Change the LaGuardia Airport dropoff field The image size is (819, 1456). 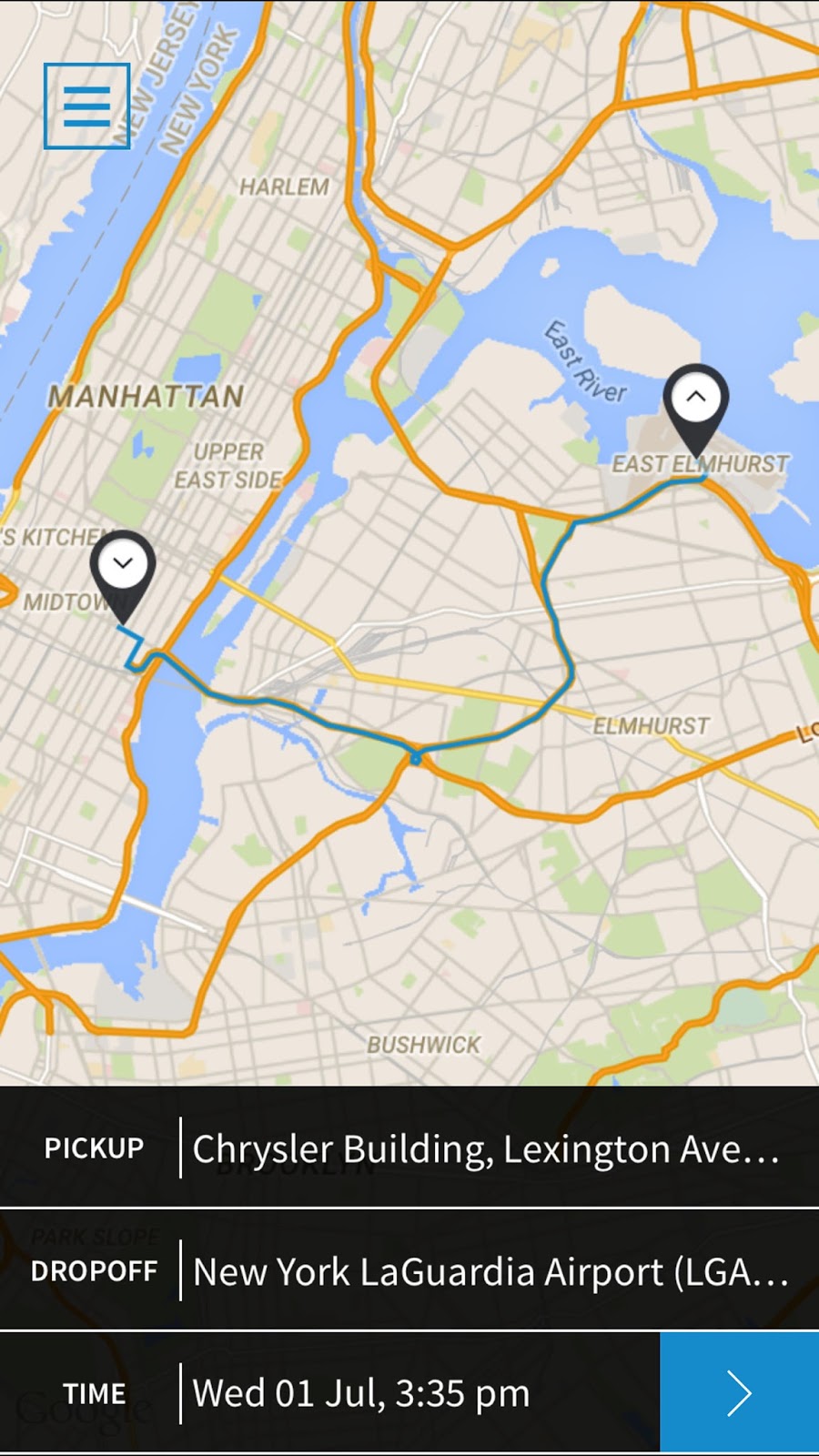coord(490,1271)
